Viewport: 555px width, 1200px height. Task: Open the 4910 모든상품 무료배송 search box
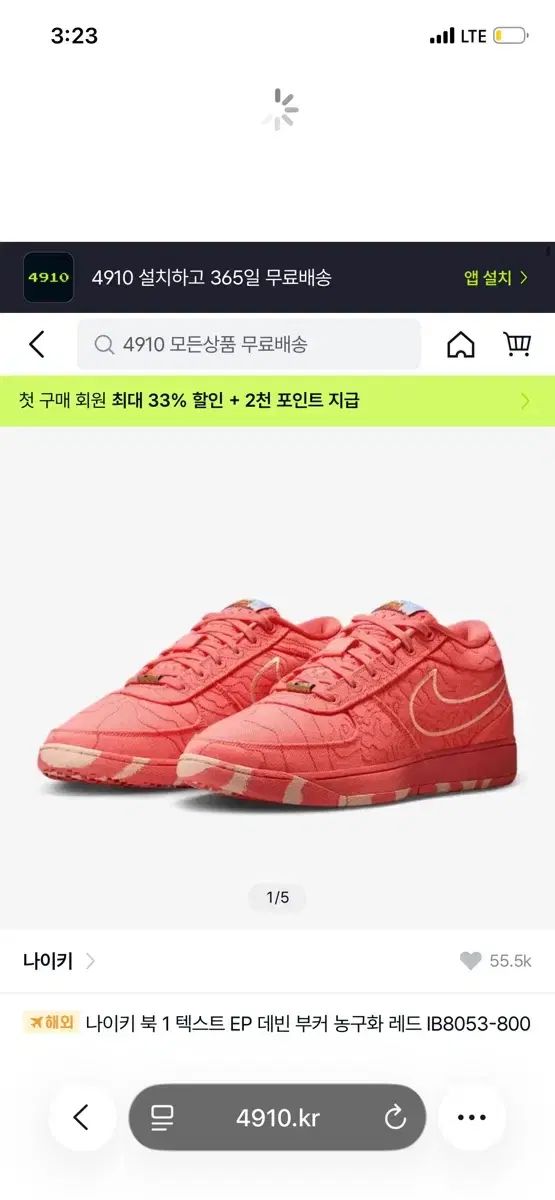pyautogui.click(x=249, y=345)
